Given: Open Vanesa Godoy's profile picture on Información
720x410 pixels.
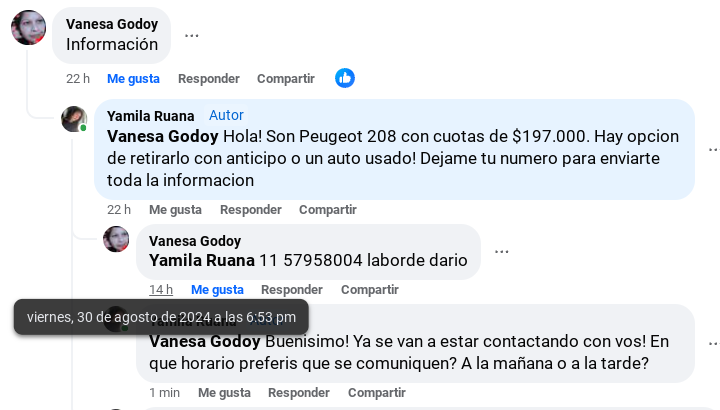Looking at the screenshot, I should pyautogui.click(x=28, y=28).
